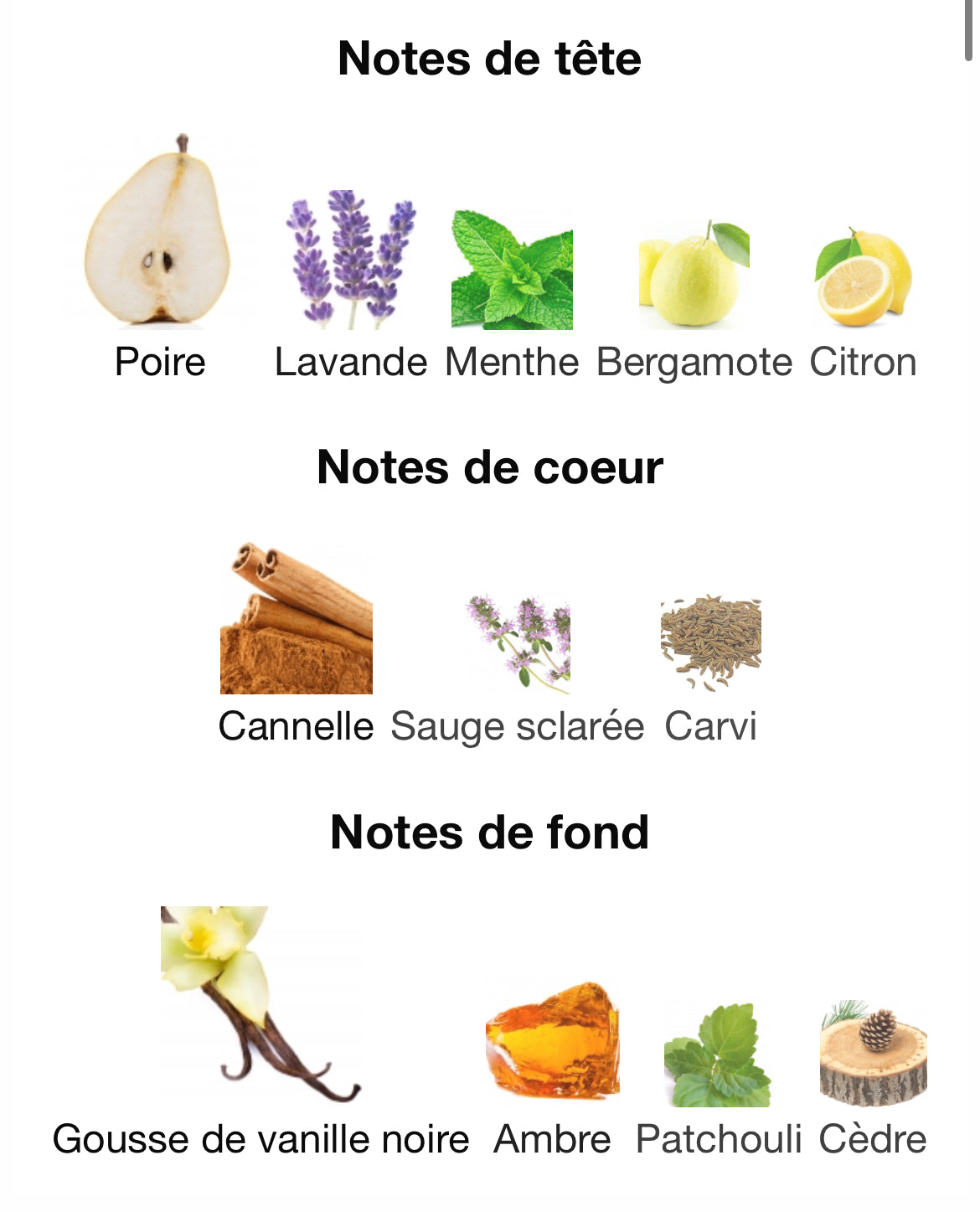Select the Carvi note
980x1212 pixels.
(710, 643)
